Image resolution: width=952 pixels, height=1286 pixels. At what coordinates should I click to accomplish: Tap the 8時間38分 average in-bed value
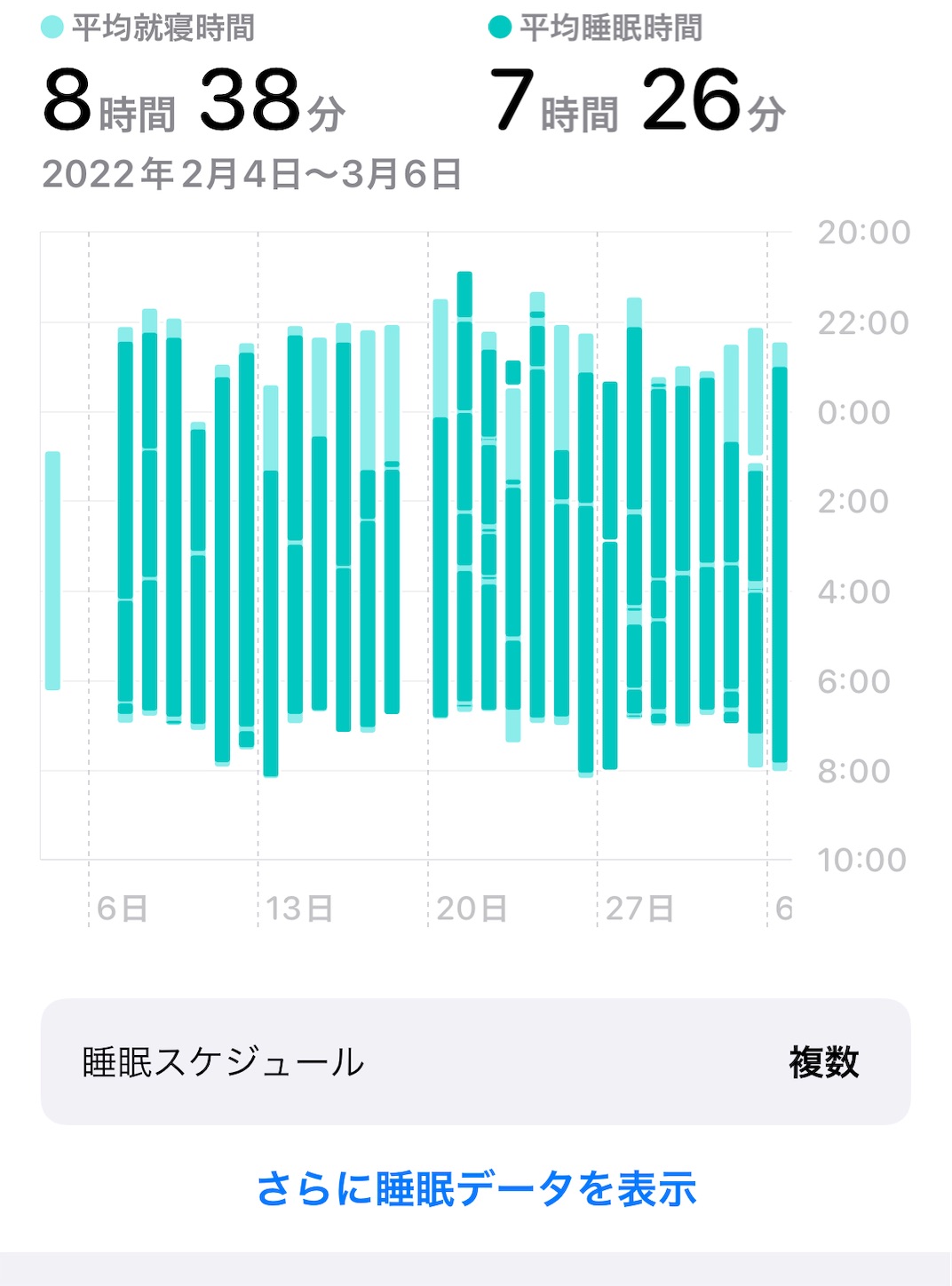pyautogui.click(x=197, y=100)
